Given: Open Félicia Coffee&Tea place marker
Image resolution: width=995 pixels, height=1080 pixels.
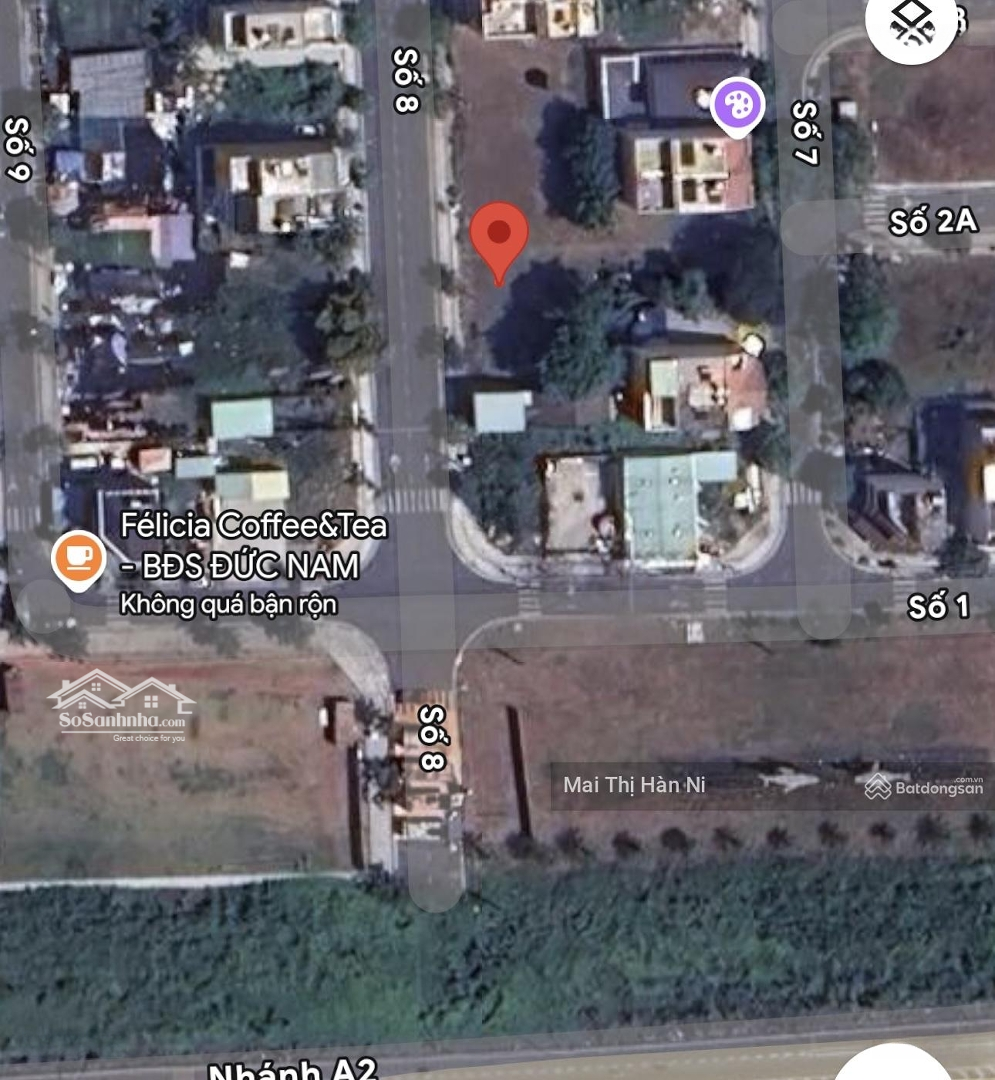Looking at the screenshot, I should pyautogui.click(x=79, y=559).
